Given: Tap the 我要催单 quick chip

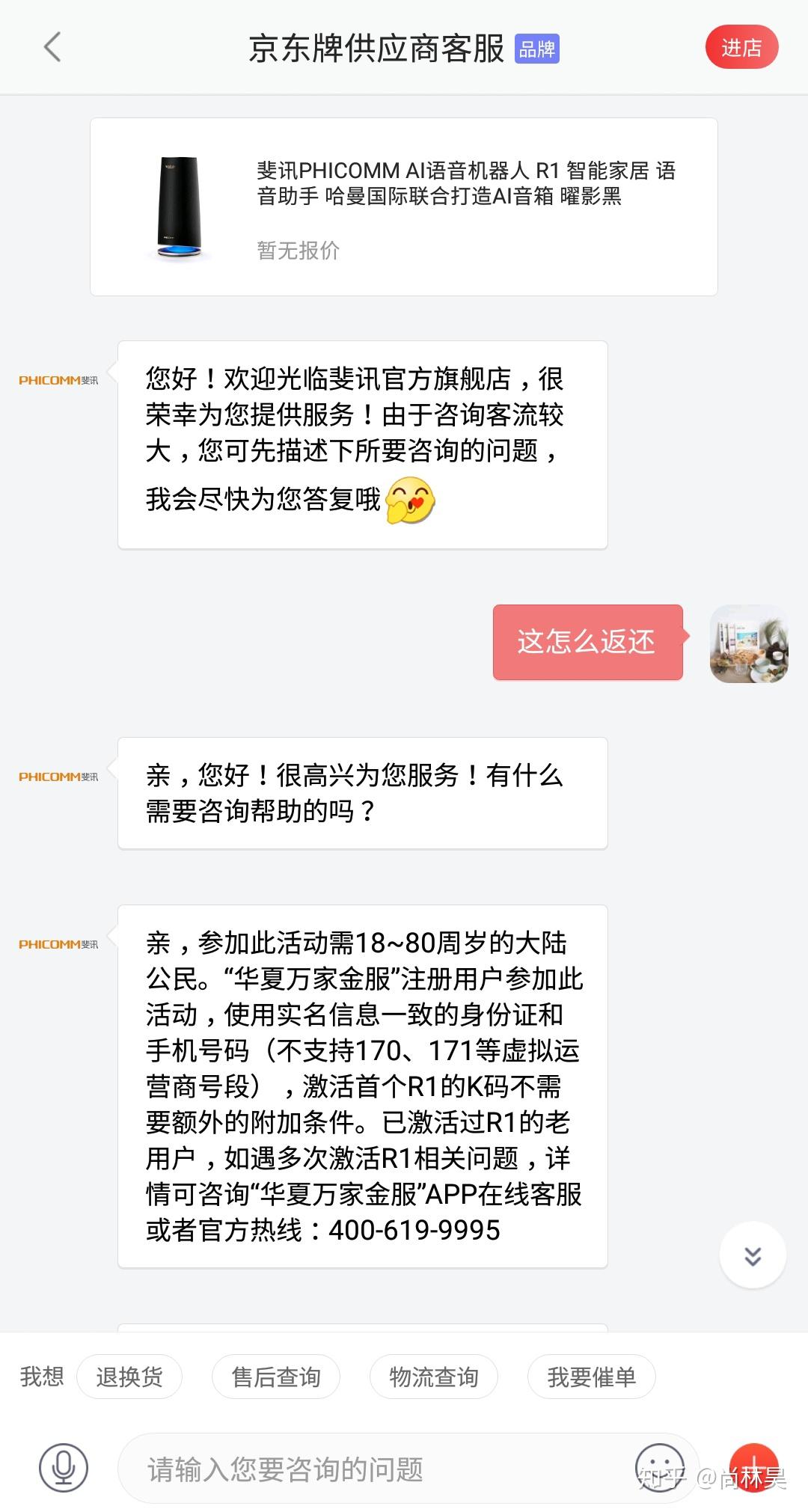Looking at the screenshot, I should coord(591,1377).
